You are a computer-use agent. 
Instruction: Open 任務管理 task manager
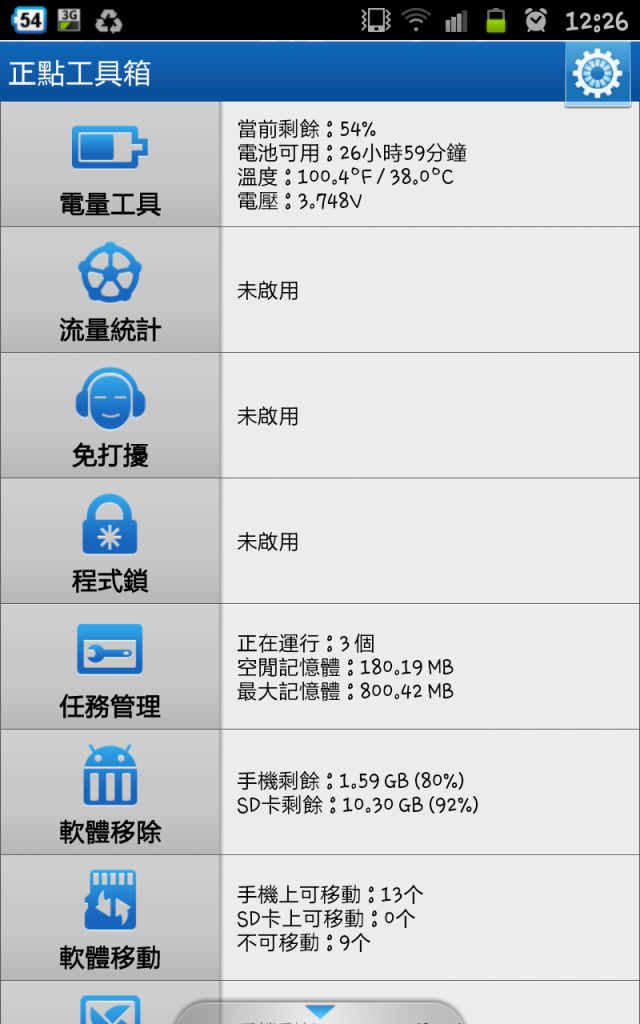tap(110, 667)
